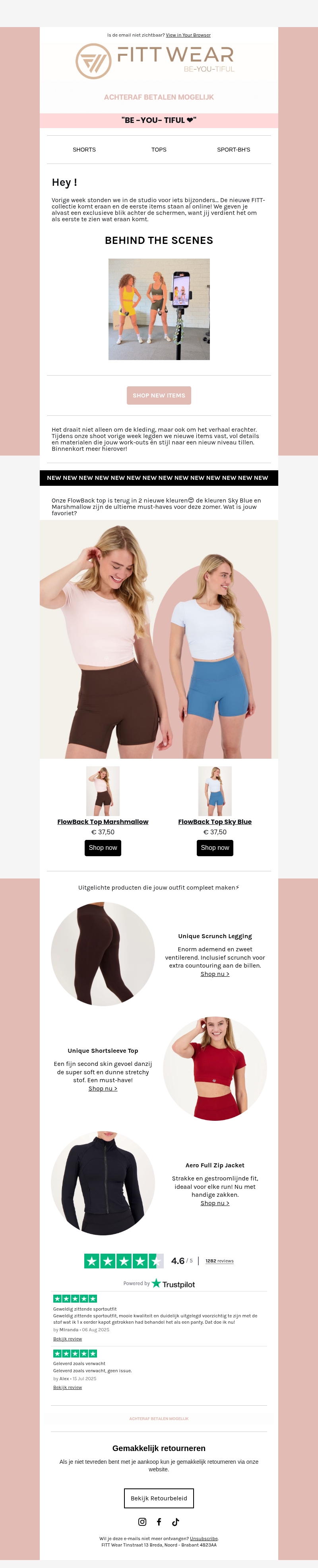Open the FlowBack Top Marshmallow link
The width and height of the screenshot is (318, 1568).
[103, 822]
